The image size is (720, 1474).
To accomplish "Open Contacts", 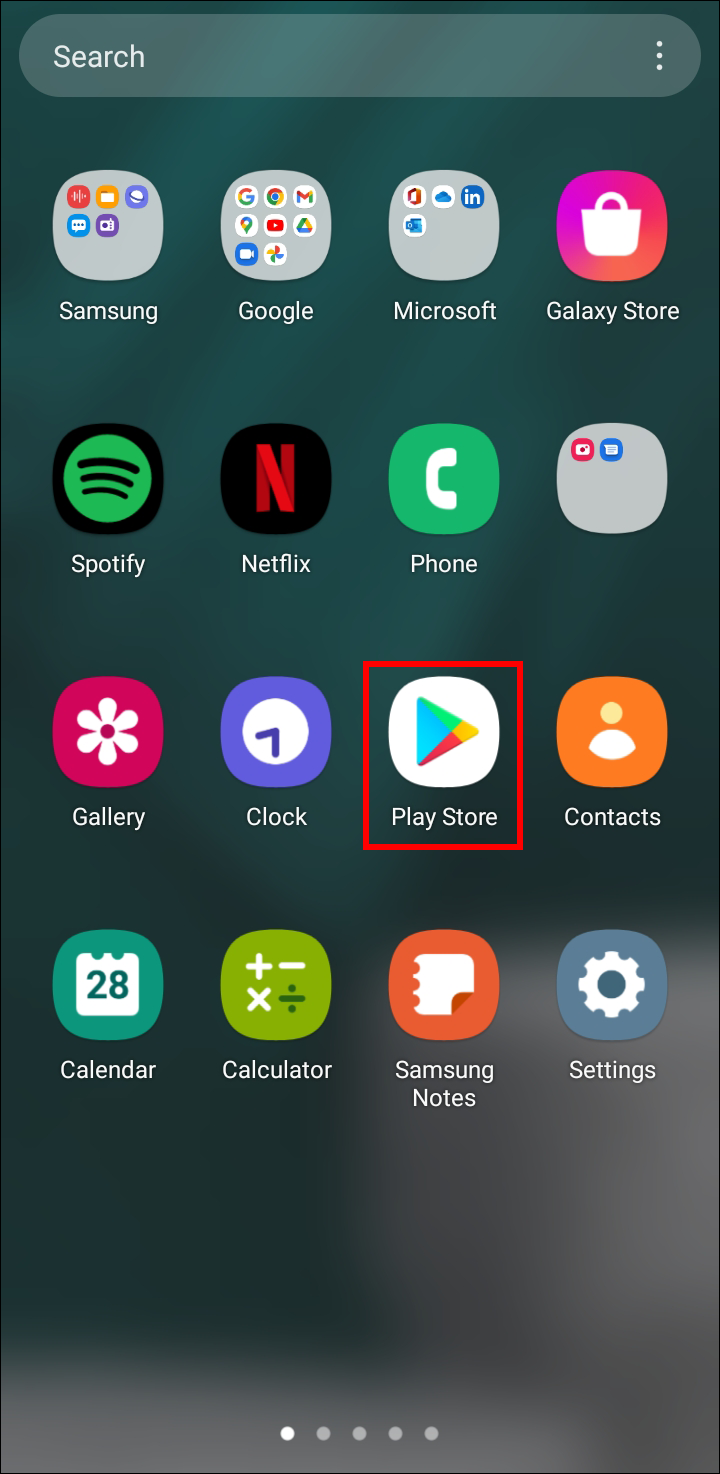I will click(612, 732).
